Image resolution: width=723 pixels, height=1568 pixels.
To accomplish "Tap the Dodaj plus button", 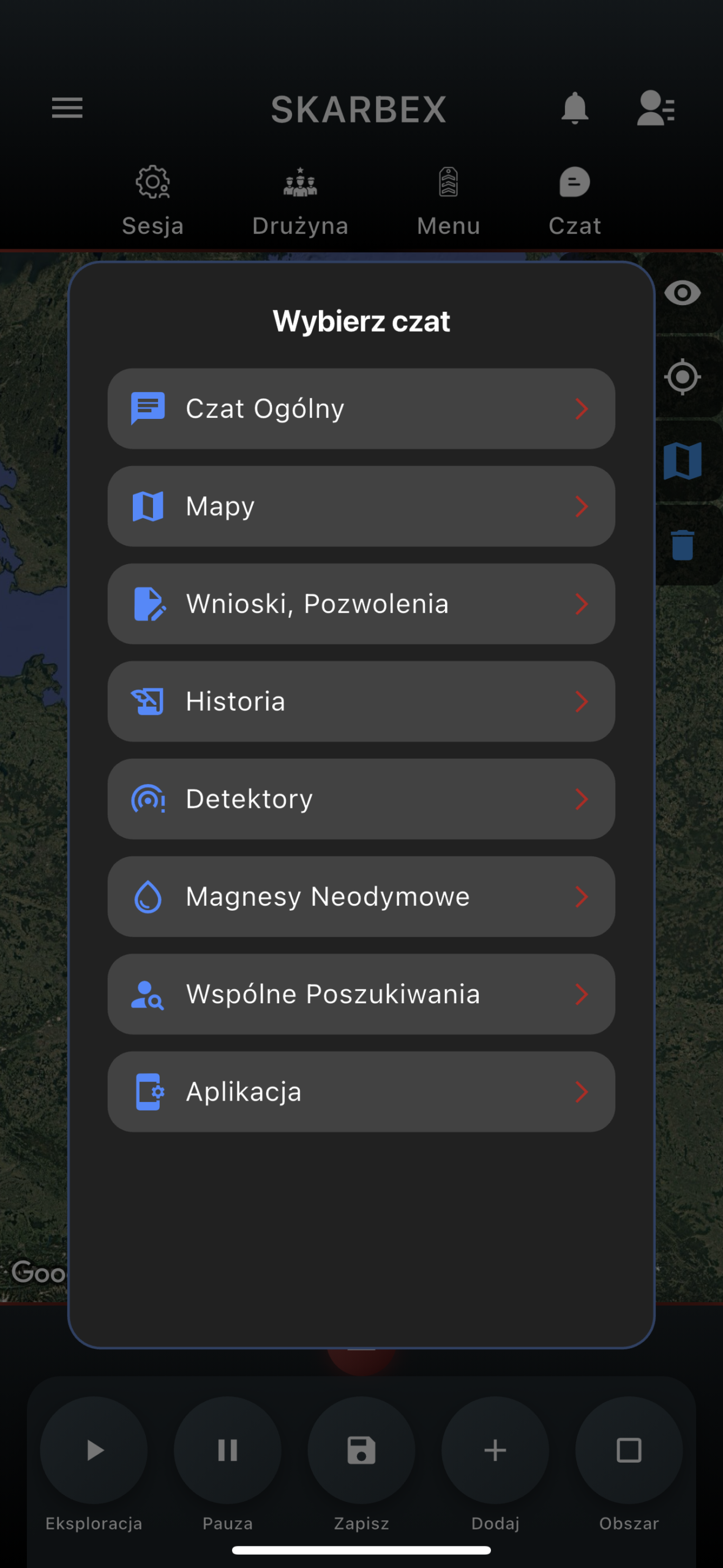I will (x=495, y=1450).
